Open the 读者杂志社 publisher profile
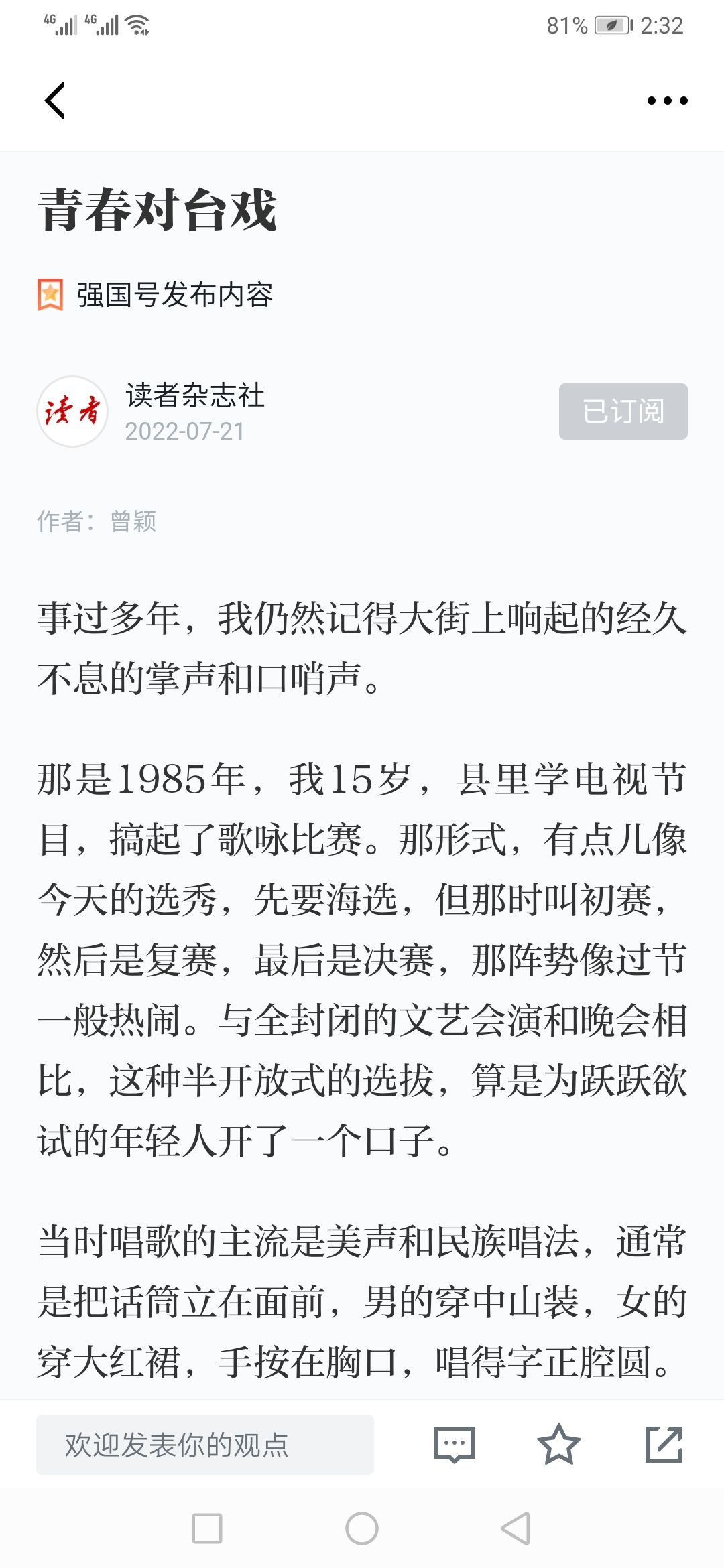Screen dimensions: 724x1568 195,395
